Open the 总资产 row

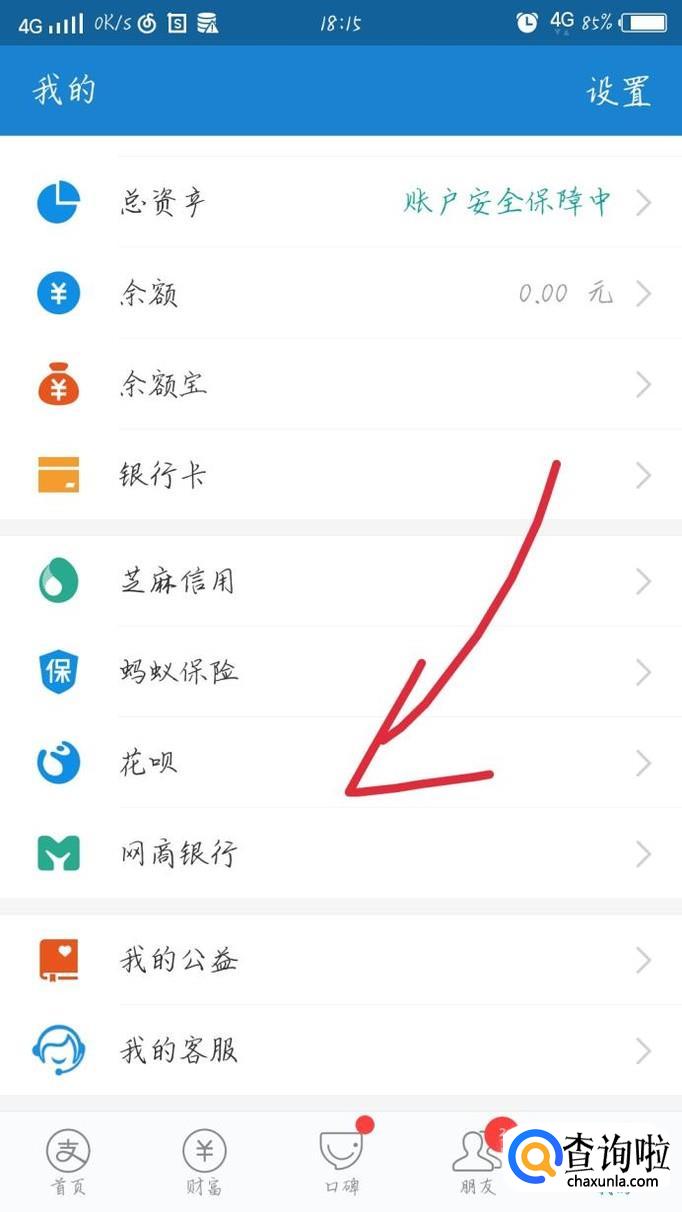point(340,203)
